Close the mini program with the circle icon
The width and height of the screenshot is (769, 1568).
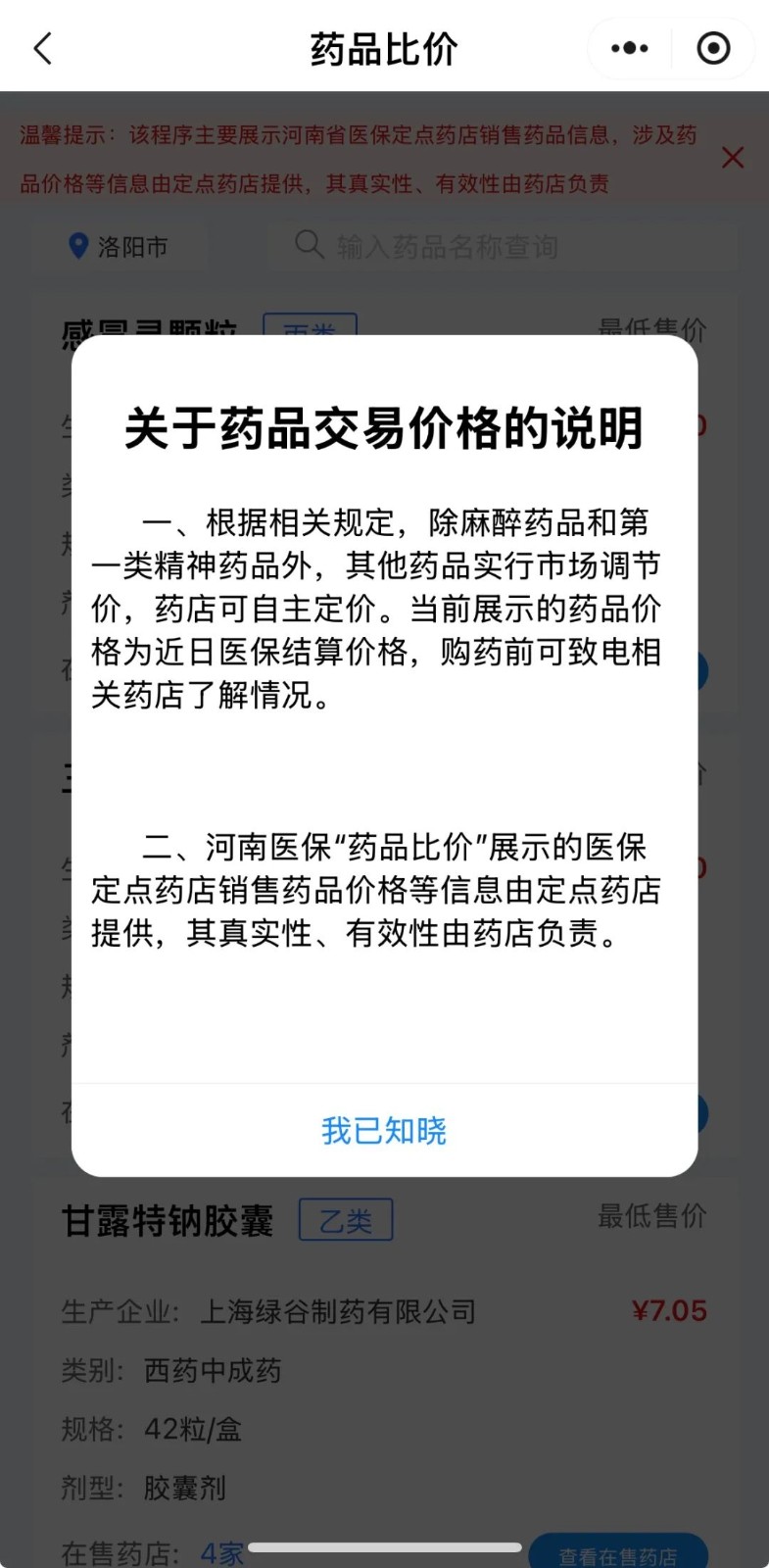pos(713,48)
